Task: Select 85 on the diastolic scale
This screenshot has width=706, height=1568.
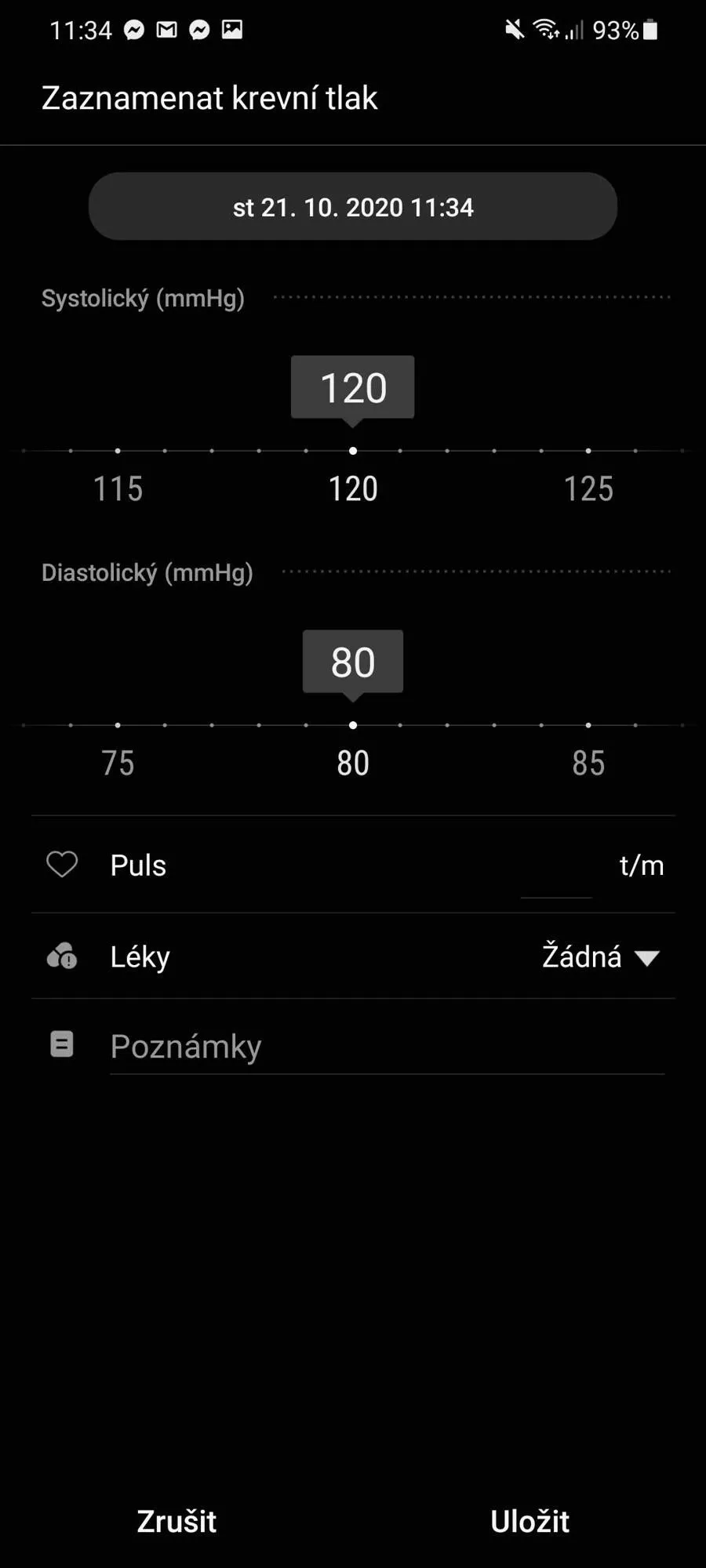Action: coord(588,763)
